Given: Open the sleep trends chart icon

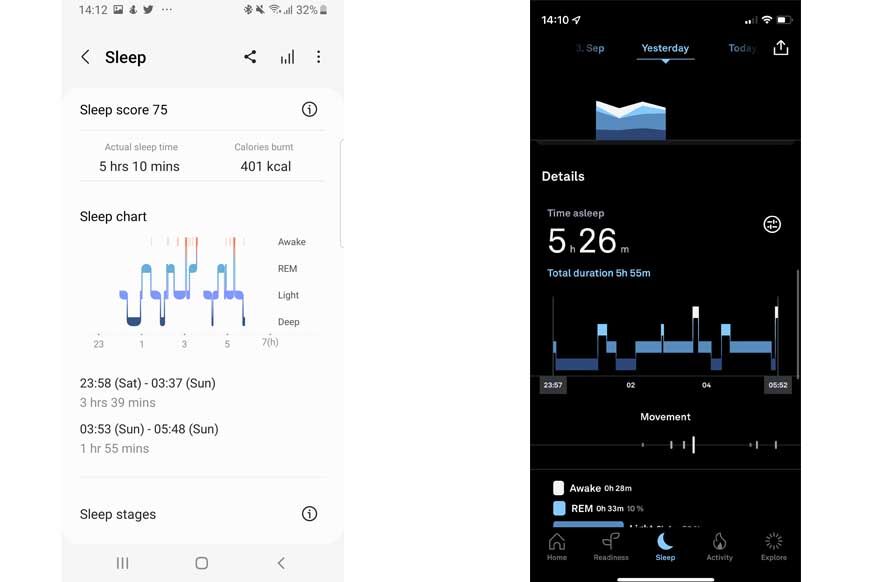Looking at the screenshot, I should coord(287,57).
